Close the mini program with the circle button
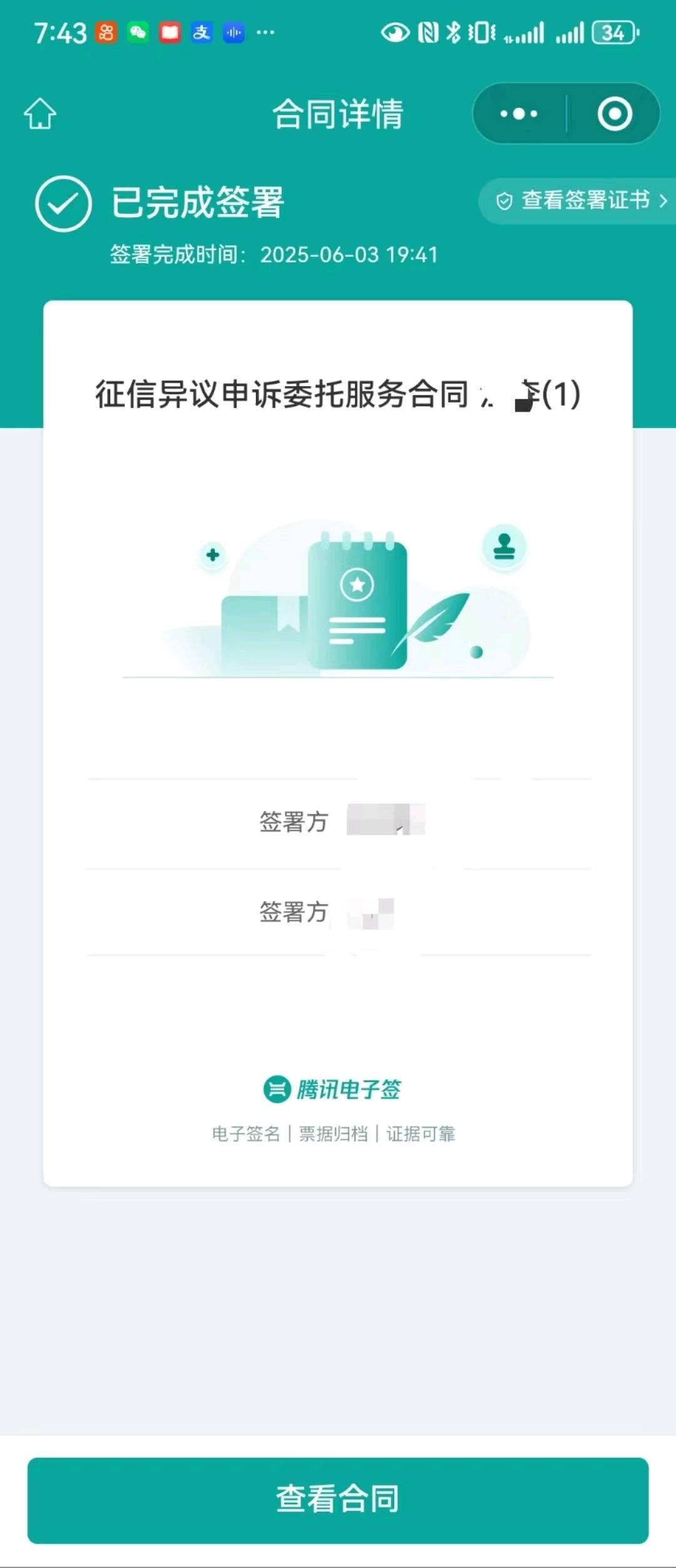676x1568 pixels. (614, 114)
